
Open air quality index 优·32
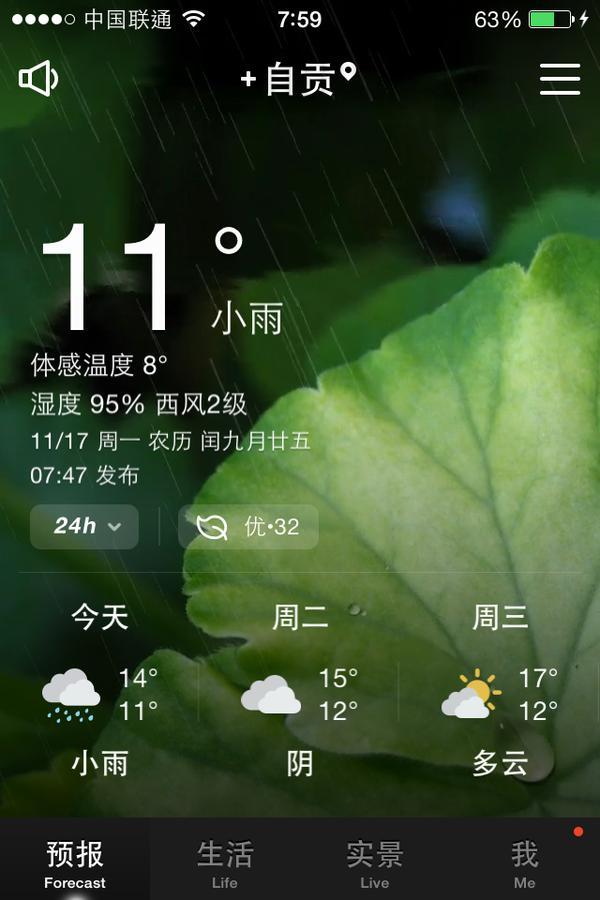click(x=248, y=527)
